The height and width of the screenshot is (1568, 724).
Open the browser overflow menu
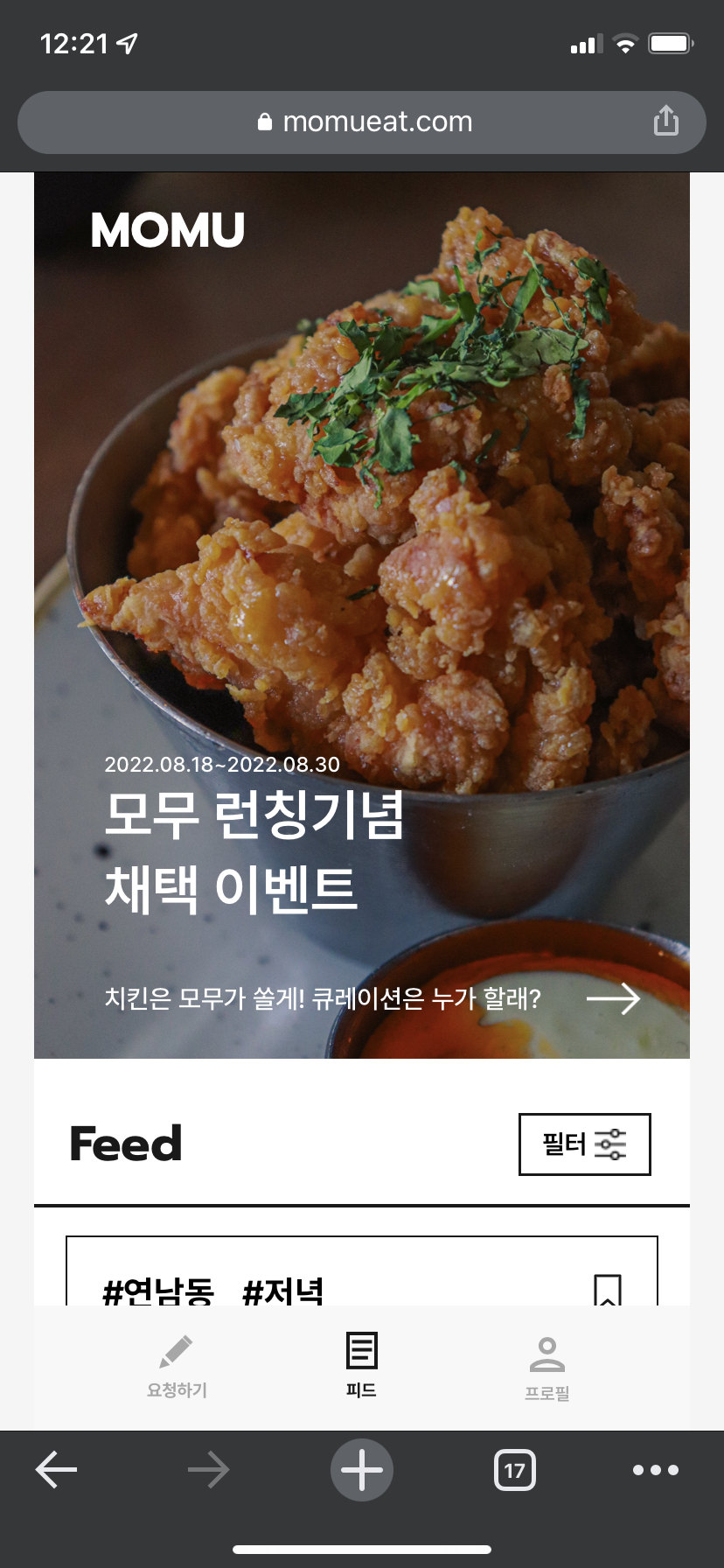pos(656,1471)
